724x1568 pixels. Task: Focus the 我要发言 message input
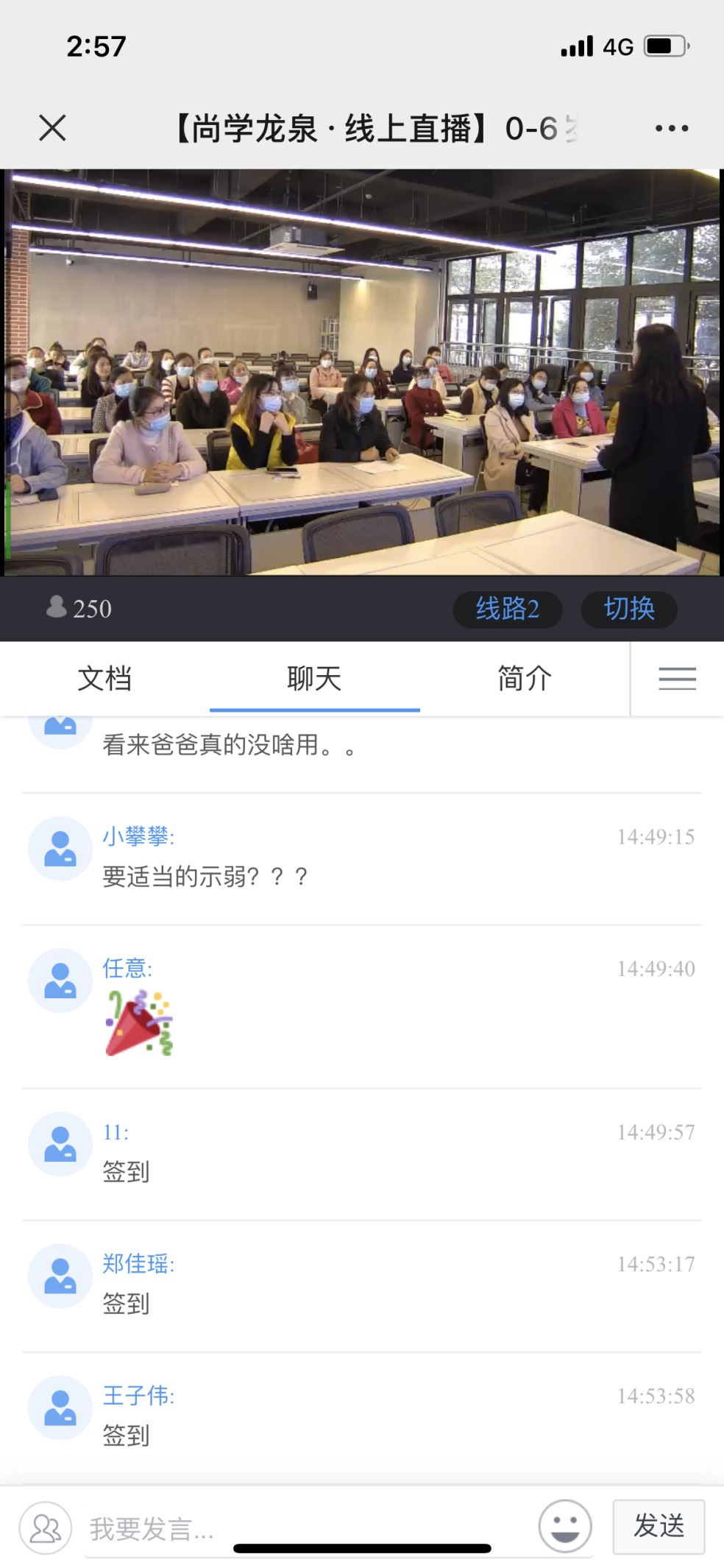tap(309, 1529)
